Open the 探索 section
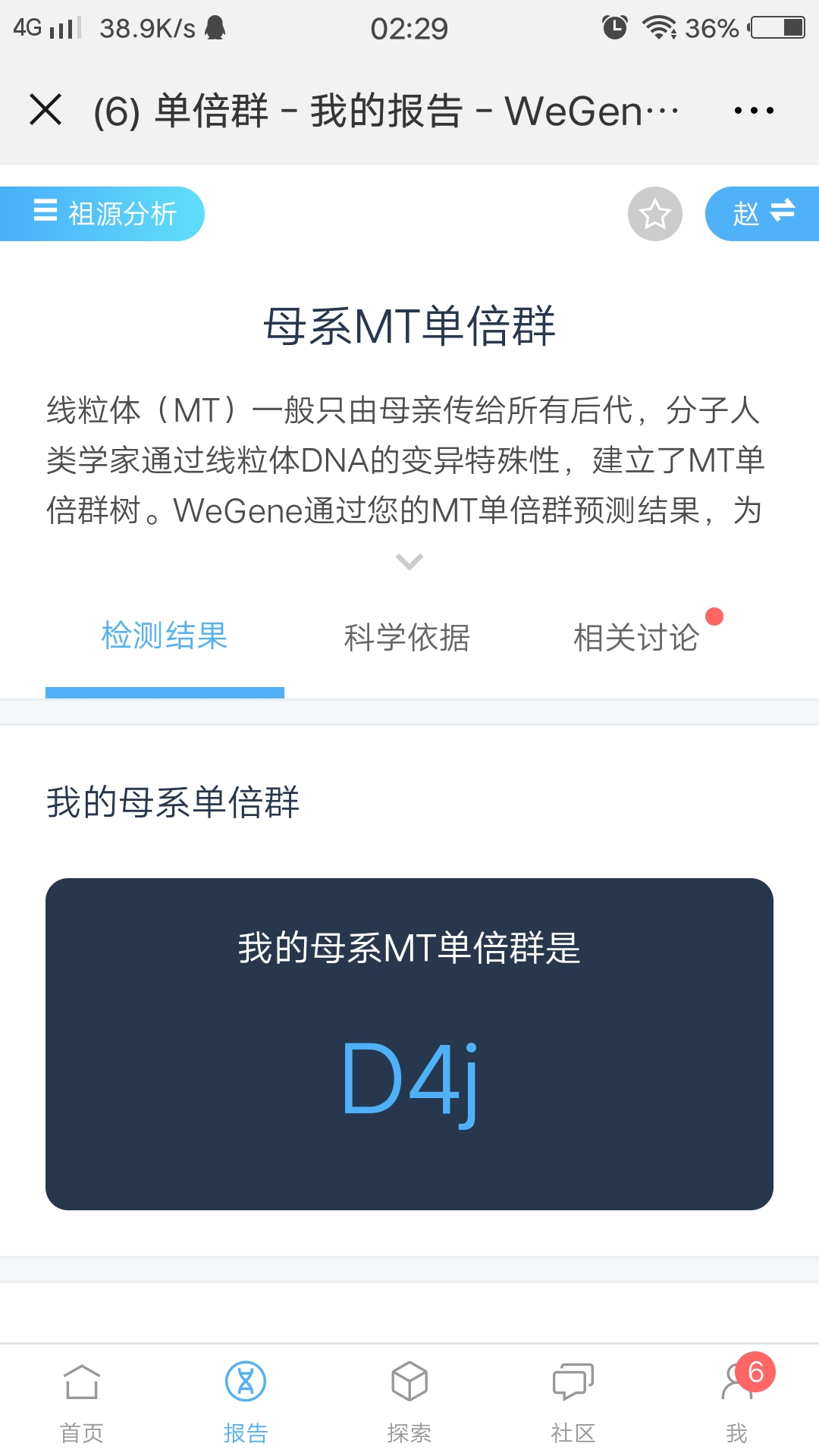The width and height of the screenshot is (819, 1456). point(409,1401)
